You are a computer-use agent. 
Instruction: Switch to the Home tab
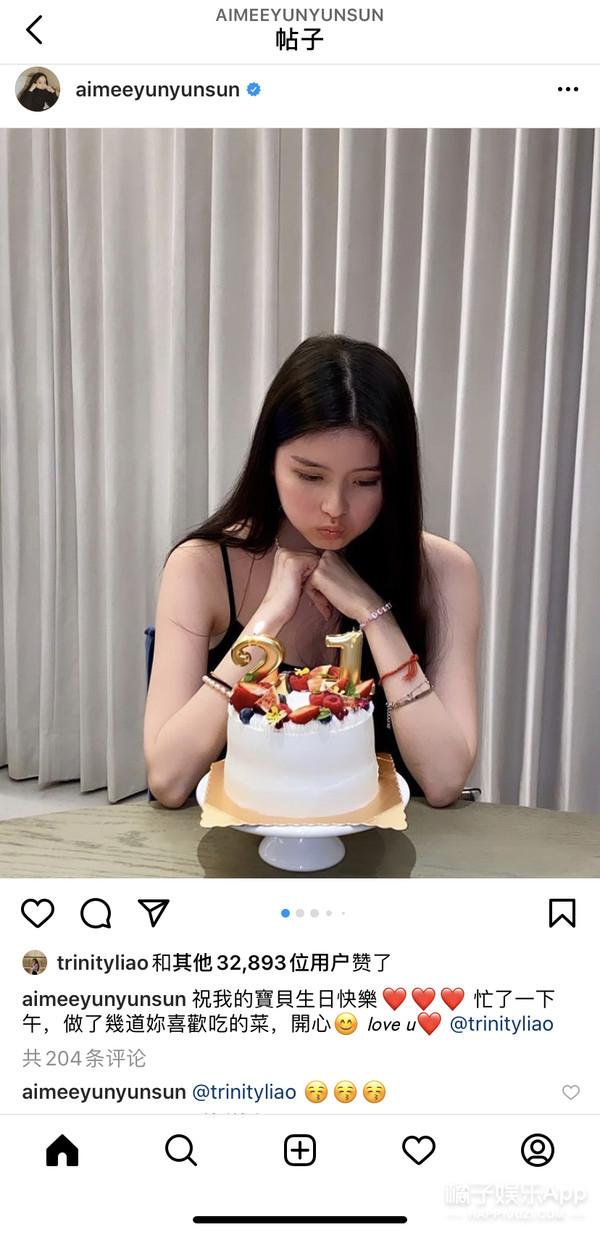coord(62,1151)
